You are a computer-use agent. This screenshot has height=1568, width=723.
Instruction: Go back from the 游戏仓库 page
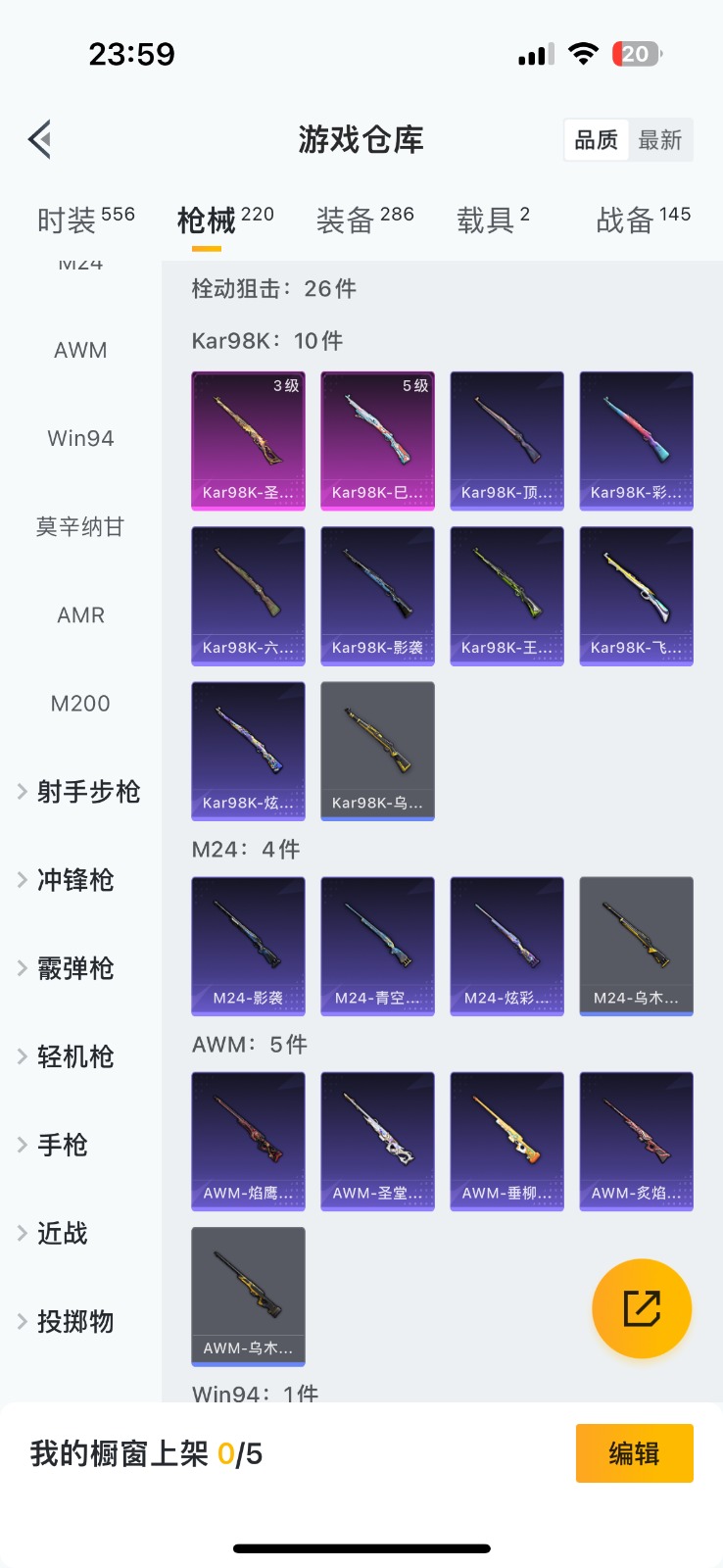[40, 140]
